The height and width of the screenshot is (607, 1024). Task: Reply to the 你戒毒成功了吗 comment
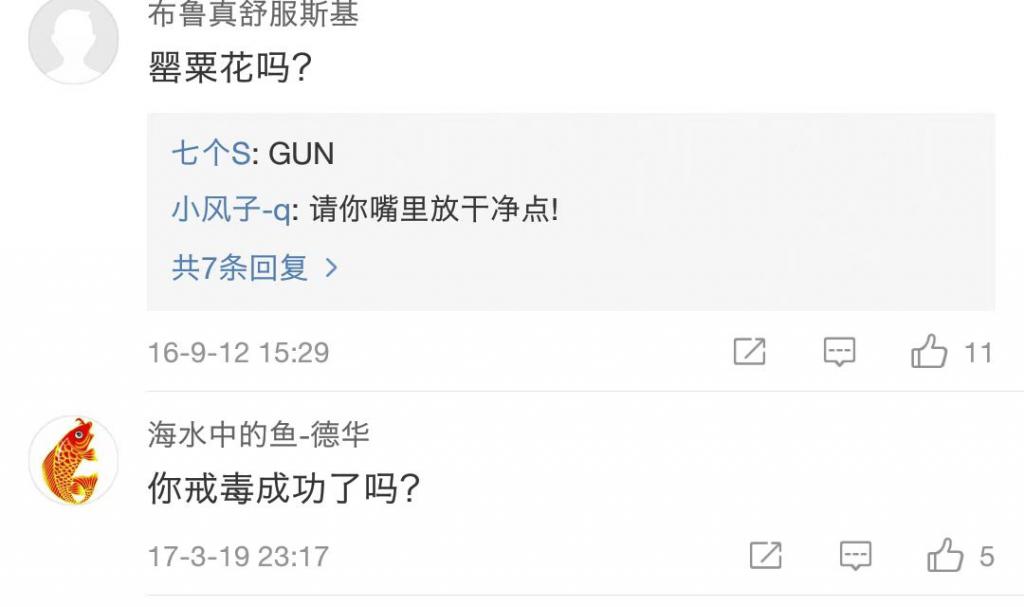pyautogui.click(x=855, y=556)
